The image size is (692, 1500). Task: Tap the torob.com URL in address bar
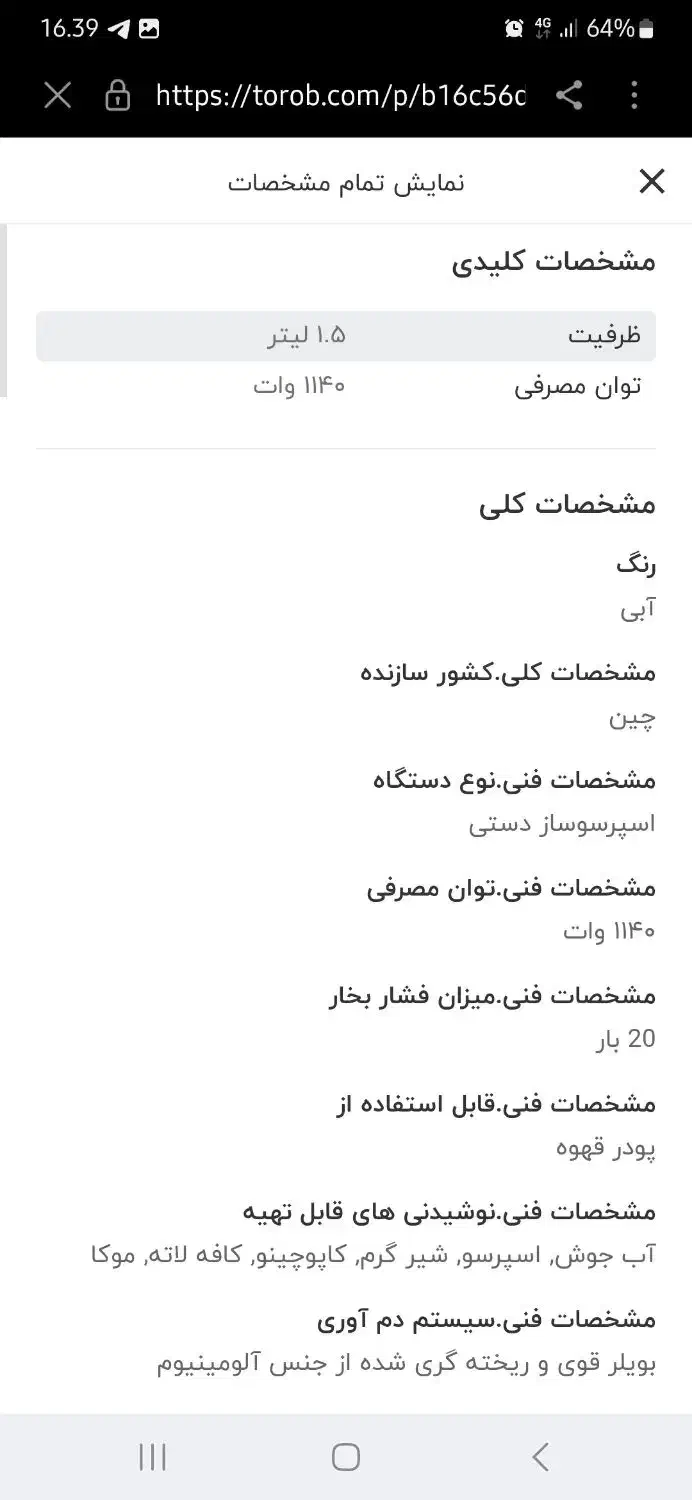tap(340, 96)
